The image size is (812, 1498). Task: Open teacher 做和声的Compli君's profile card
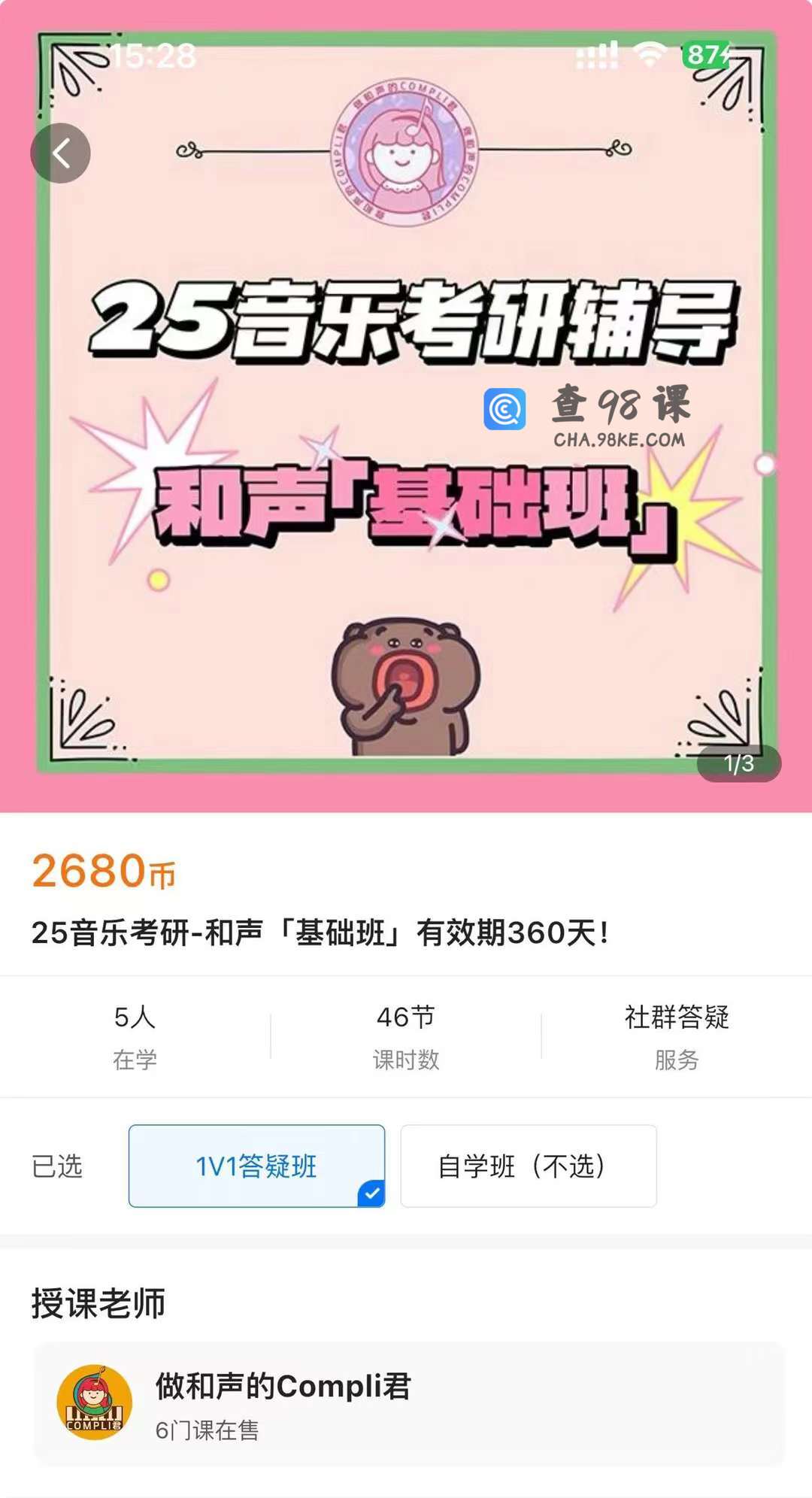[x=408, y=1403]
